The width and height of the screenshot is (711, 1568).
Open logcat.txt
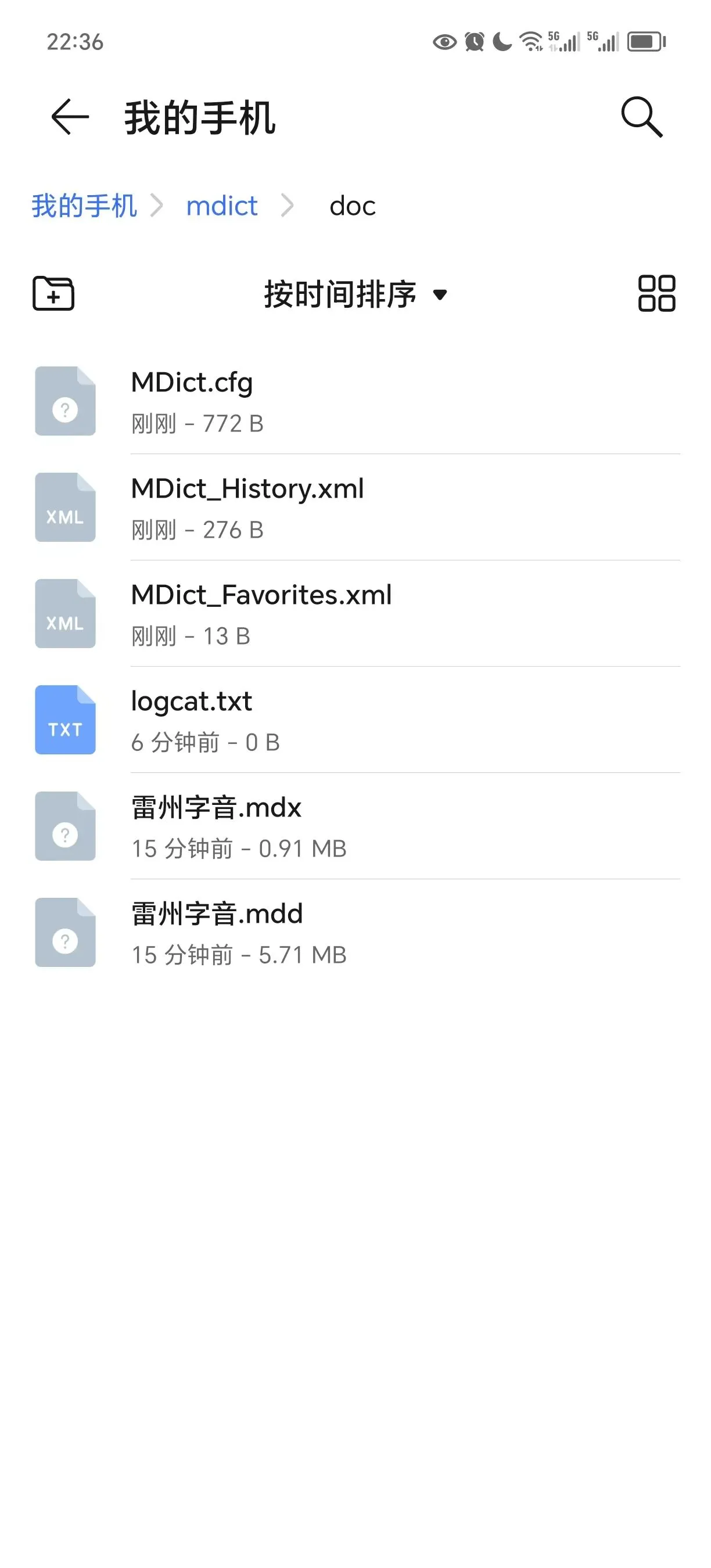coord(355,720)
